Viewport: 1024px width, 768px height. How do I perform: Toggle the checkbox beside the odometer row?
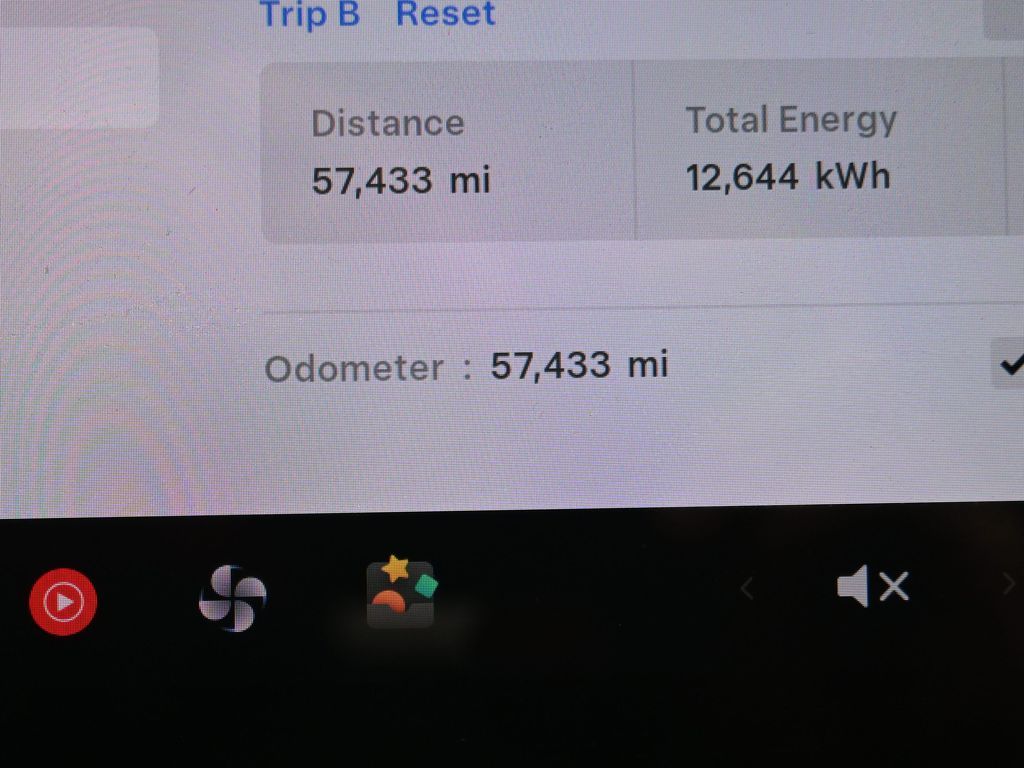(x=1009, y=366)
